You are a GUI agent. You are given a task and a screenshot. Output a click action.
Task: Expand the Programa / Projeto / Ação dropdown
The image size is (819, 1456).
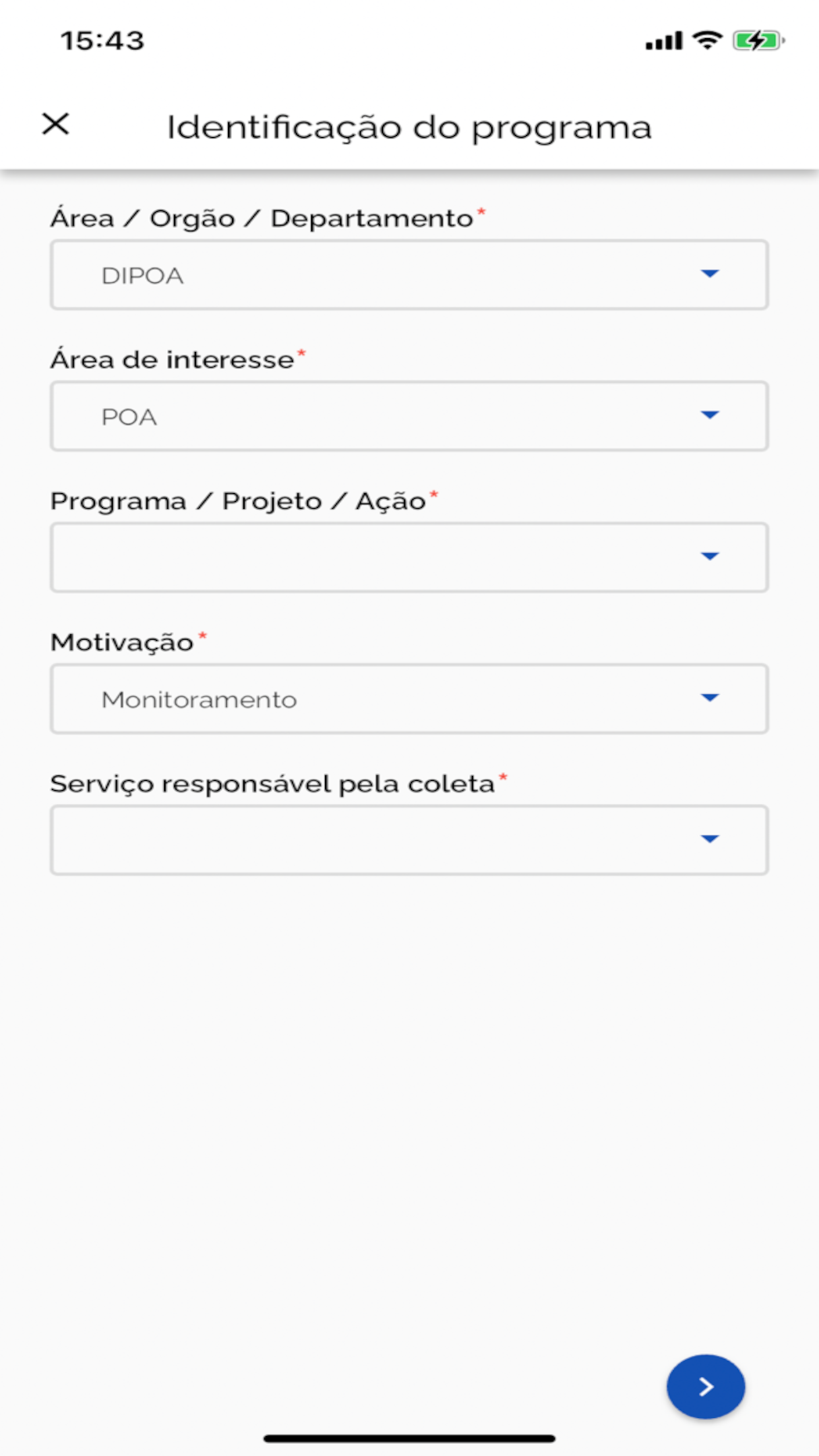pos(409,557)
